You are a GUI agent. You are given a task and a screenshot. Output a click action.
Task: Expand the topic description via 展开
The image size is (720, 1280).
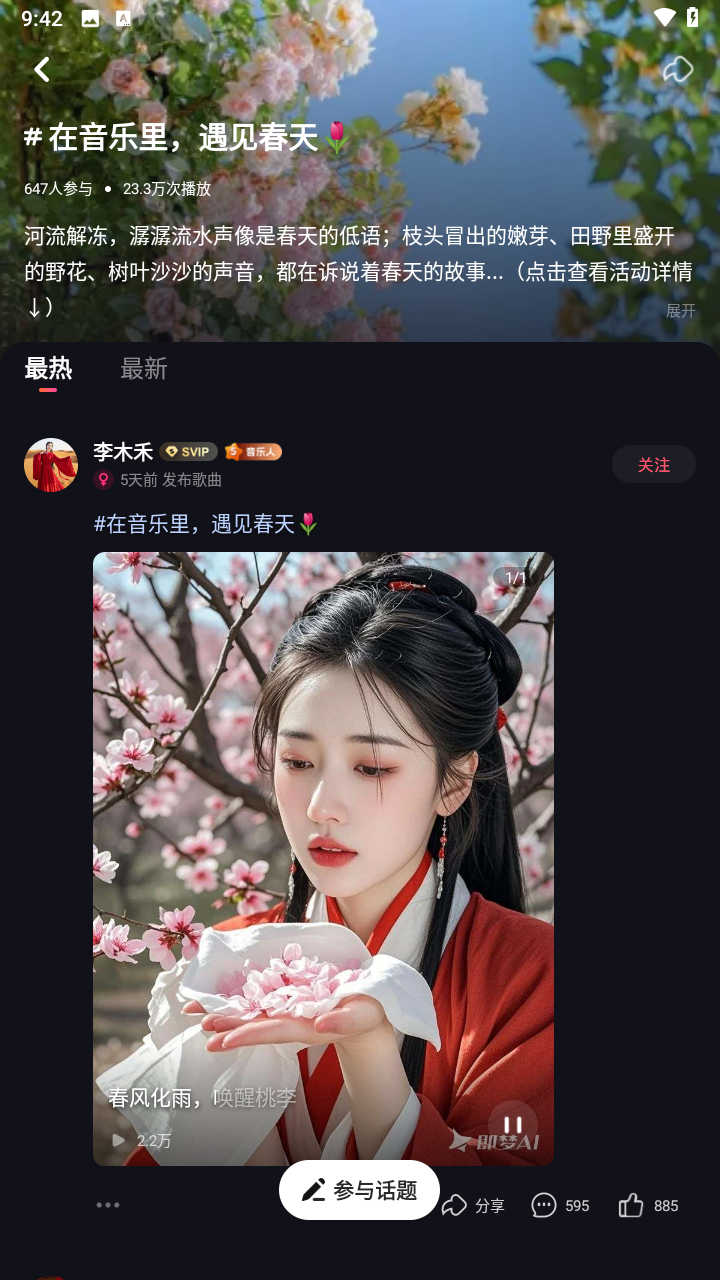(680, 311)
